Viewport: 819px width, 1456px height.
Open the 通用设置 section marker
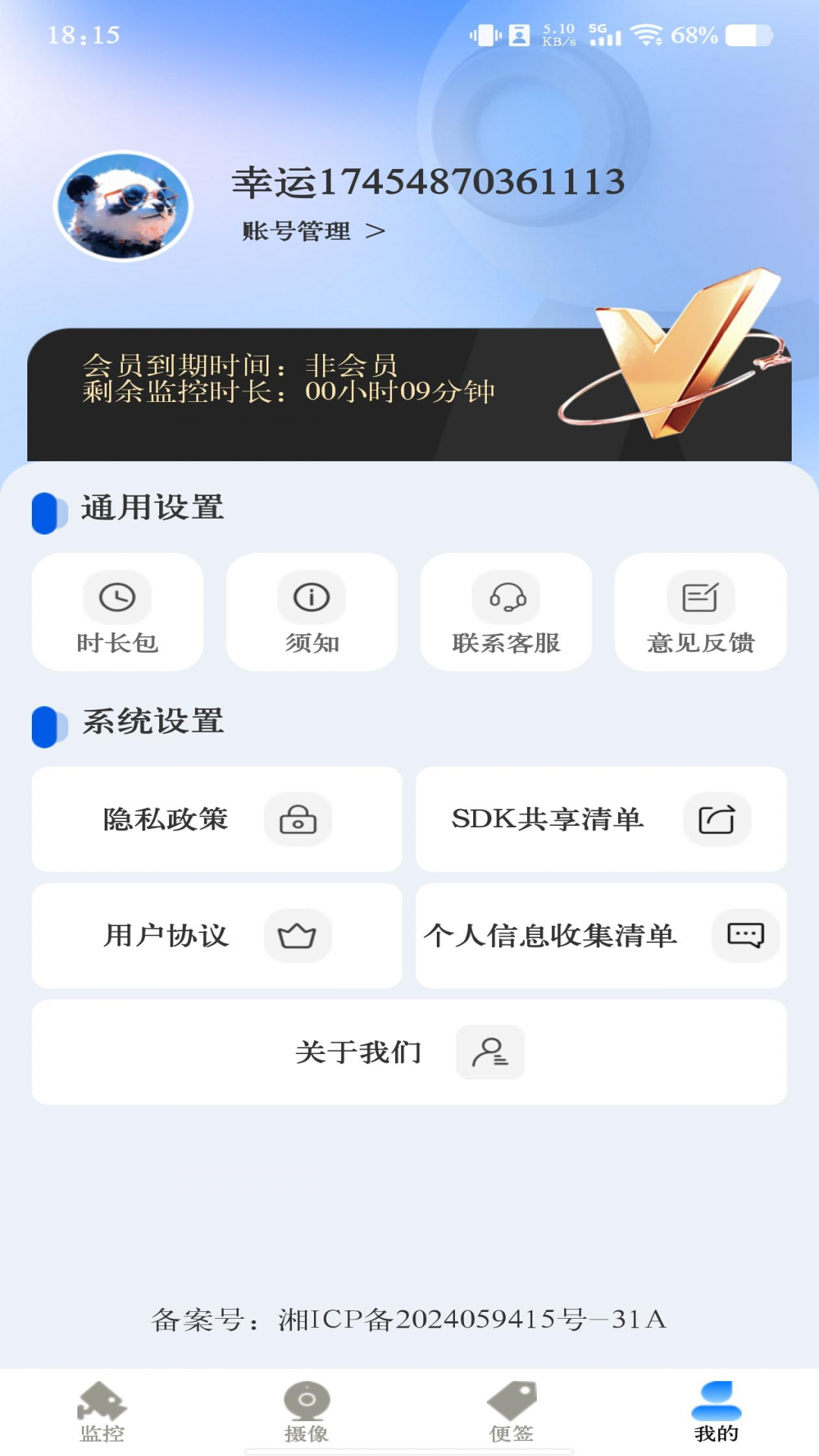pos(48,508)
